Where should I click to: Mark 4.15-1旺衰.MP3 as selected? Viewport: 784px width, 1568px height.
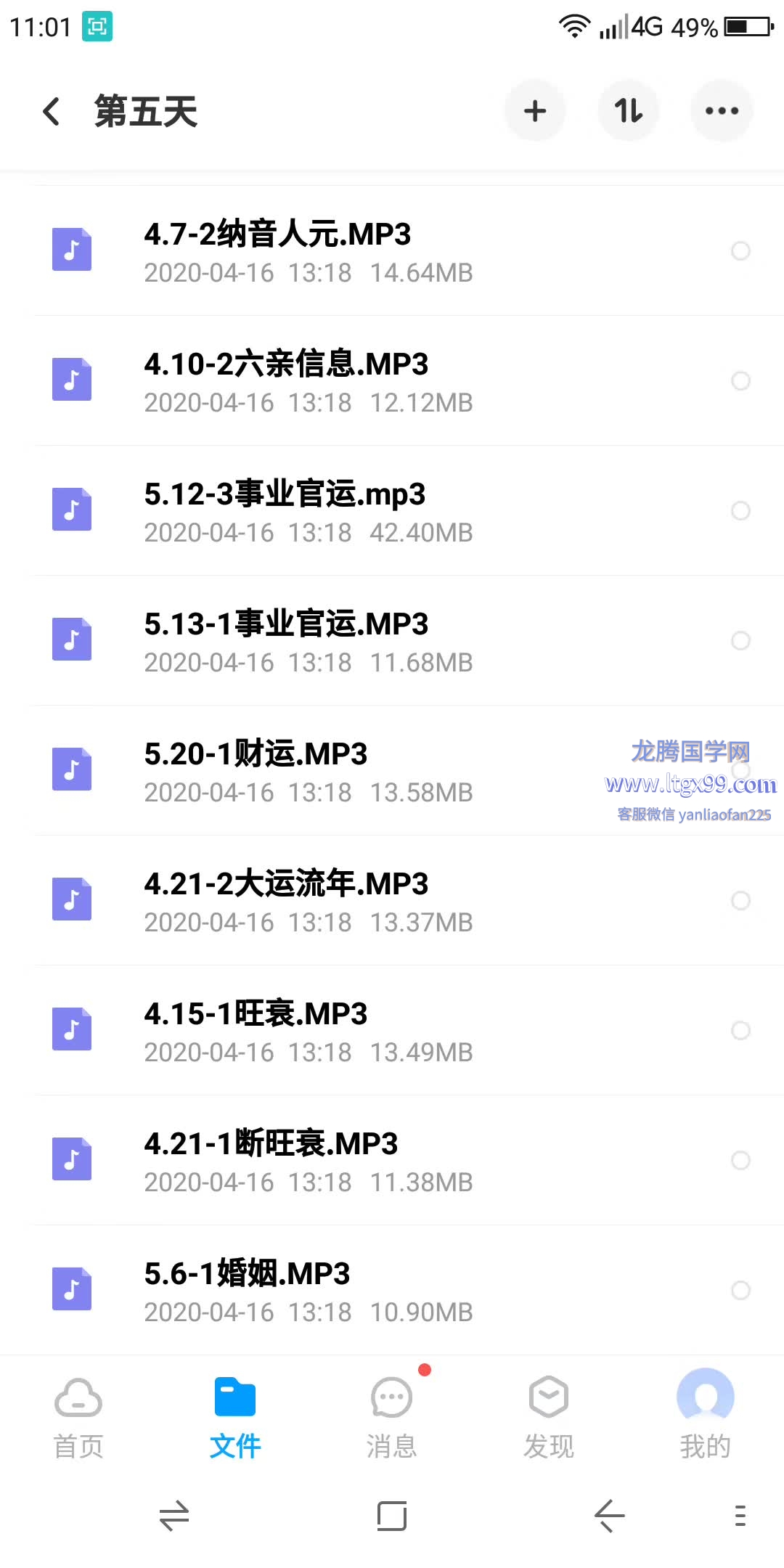tap(740, 1031)
